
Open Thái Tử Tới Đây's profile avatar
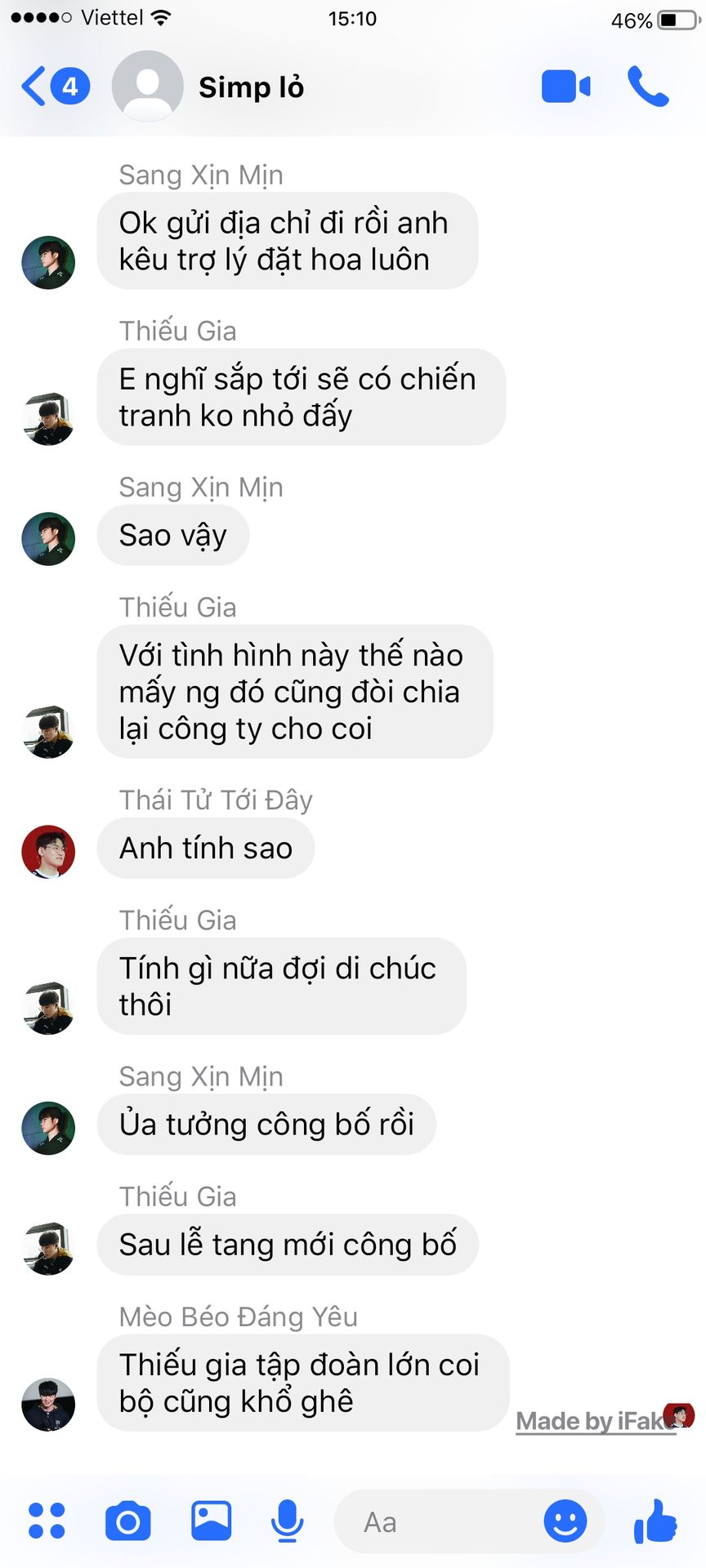coord(48,851)
